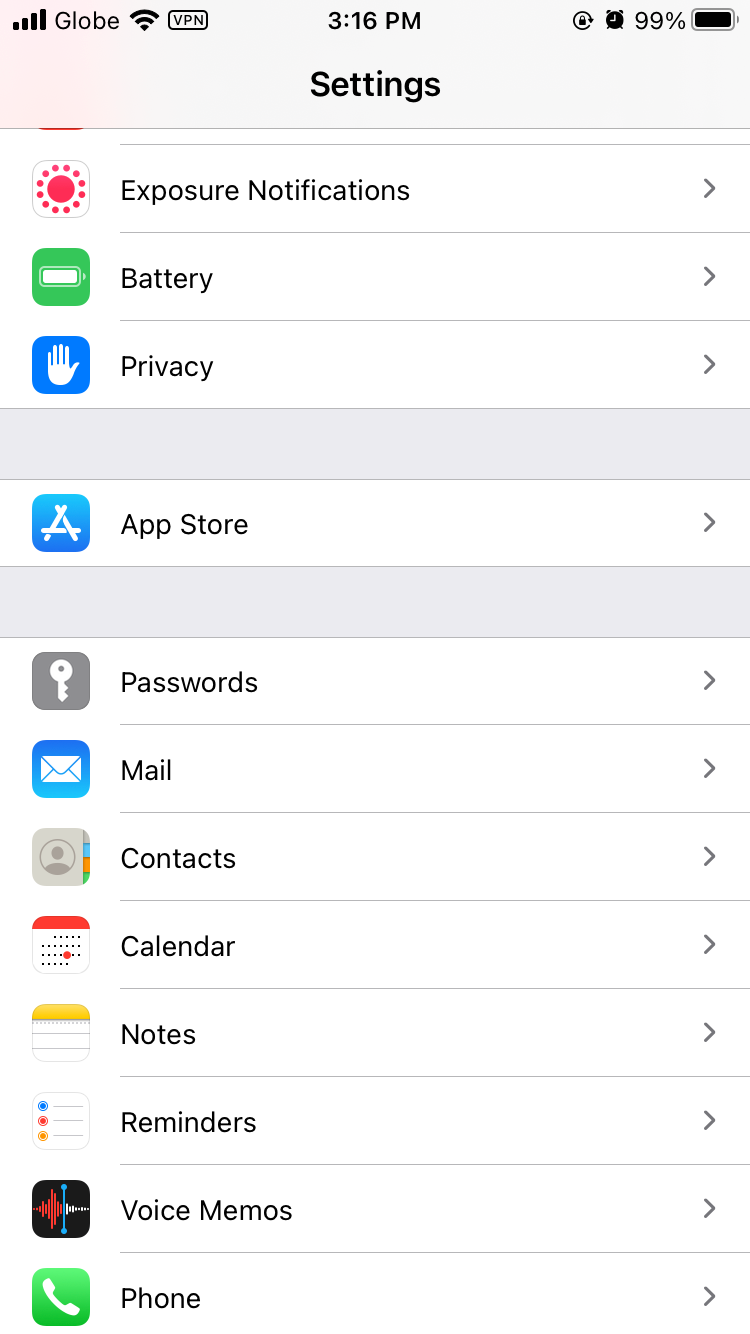The width and height of the screenshot is (750, 1334).
Task: Open the Battery settings entry
Action: (x=375, y=276)
